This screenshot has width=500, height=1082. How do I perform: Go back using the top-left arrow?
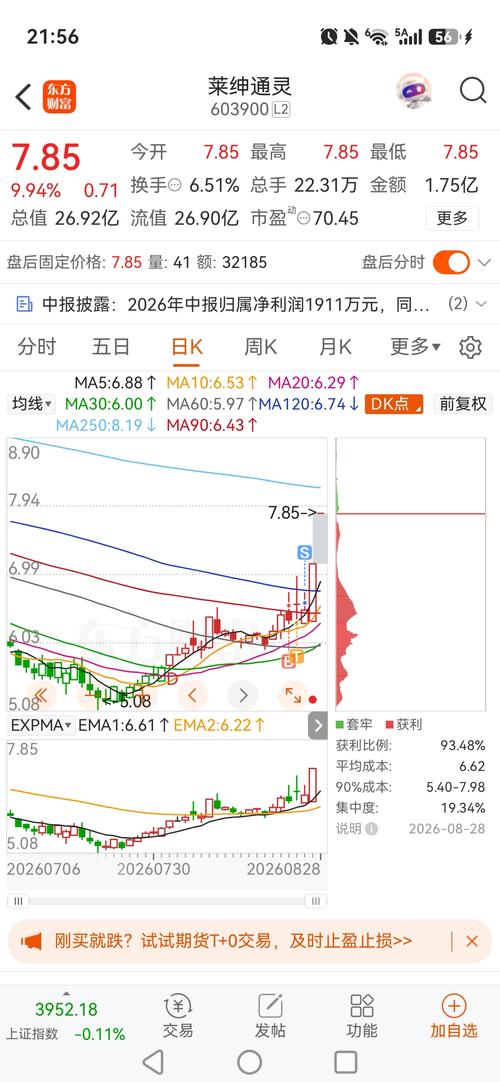click(x=23, y=97)
